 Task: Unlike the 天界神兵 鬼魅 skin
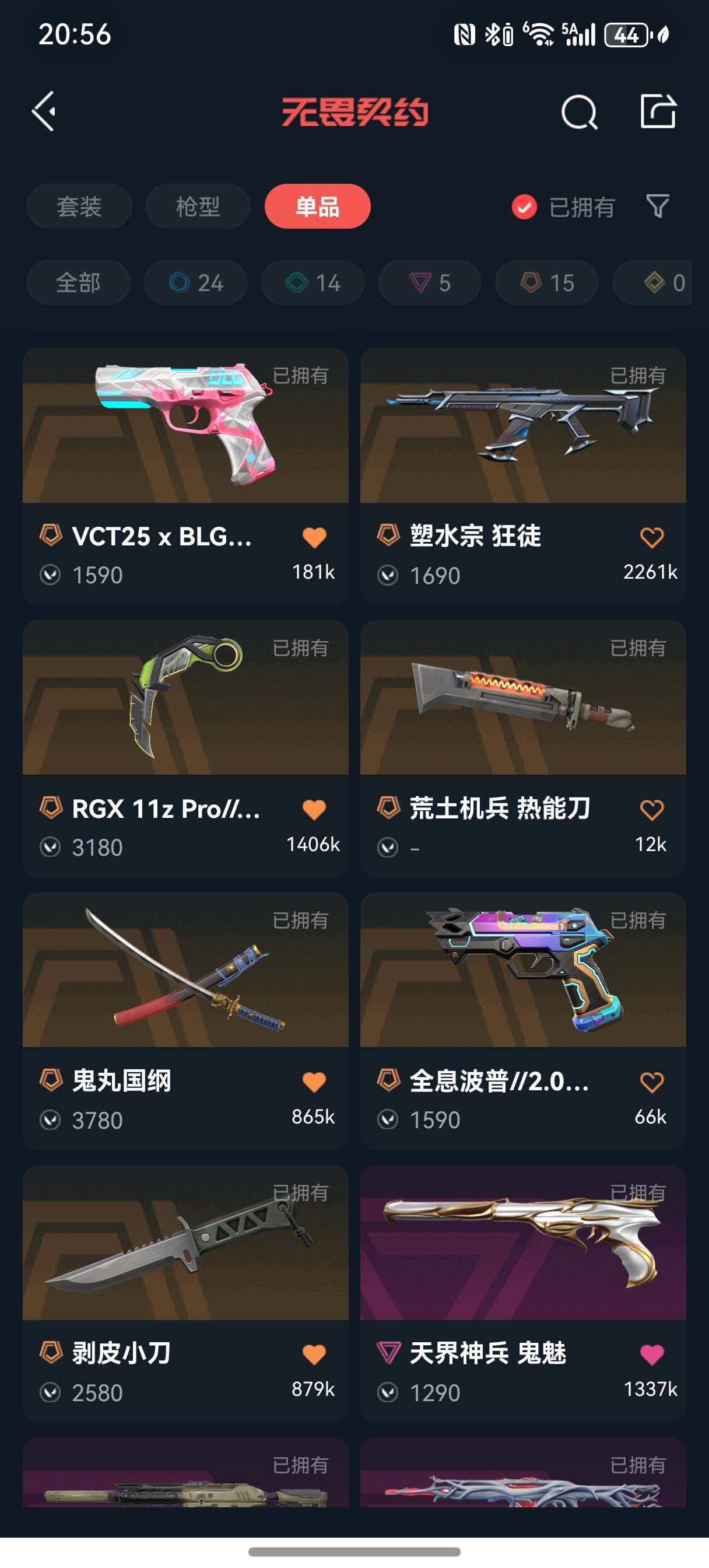651,1354
